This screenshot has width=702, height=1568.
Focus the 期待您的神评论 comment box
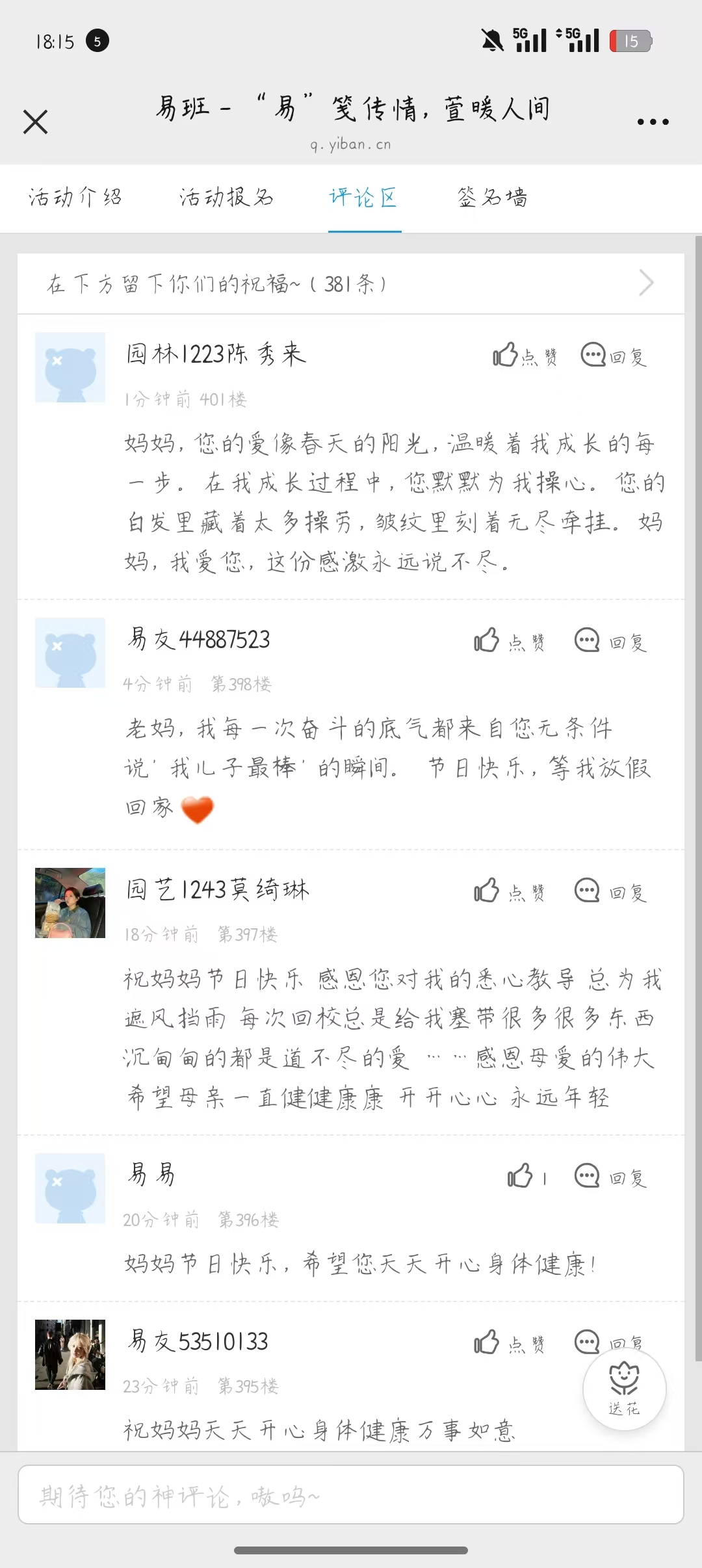(x=351, y=1495)
